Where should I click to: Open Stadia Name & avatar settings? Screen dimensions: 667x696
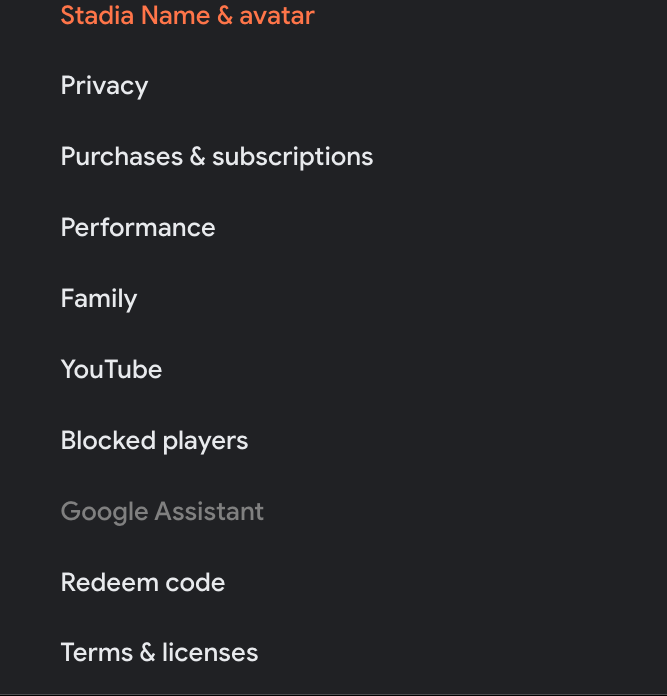187,16
